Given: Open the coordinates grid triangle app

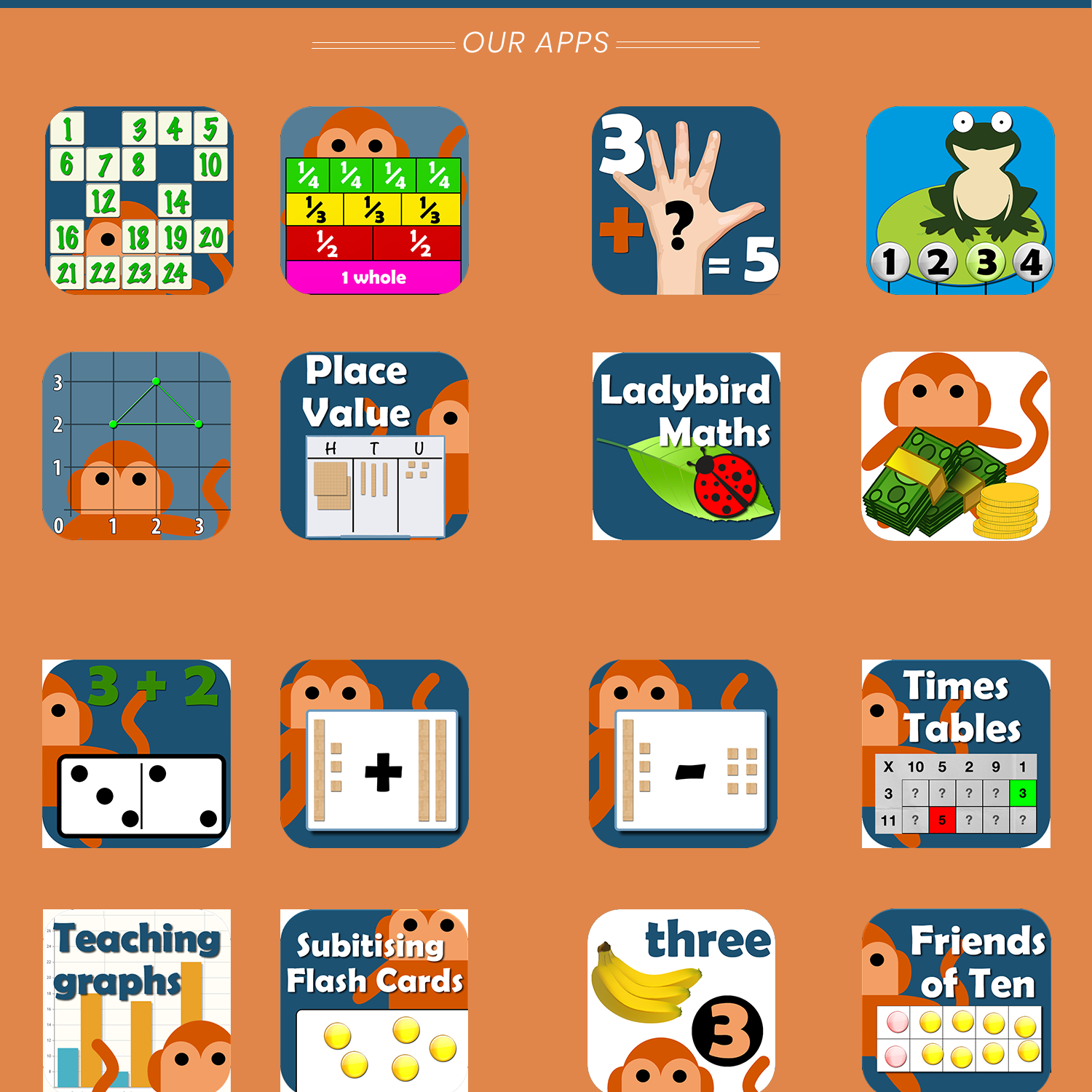Looking at the screenshot, I should click(x=137, y=446).
